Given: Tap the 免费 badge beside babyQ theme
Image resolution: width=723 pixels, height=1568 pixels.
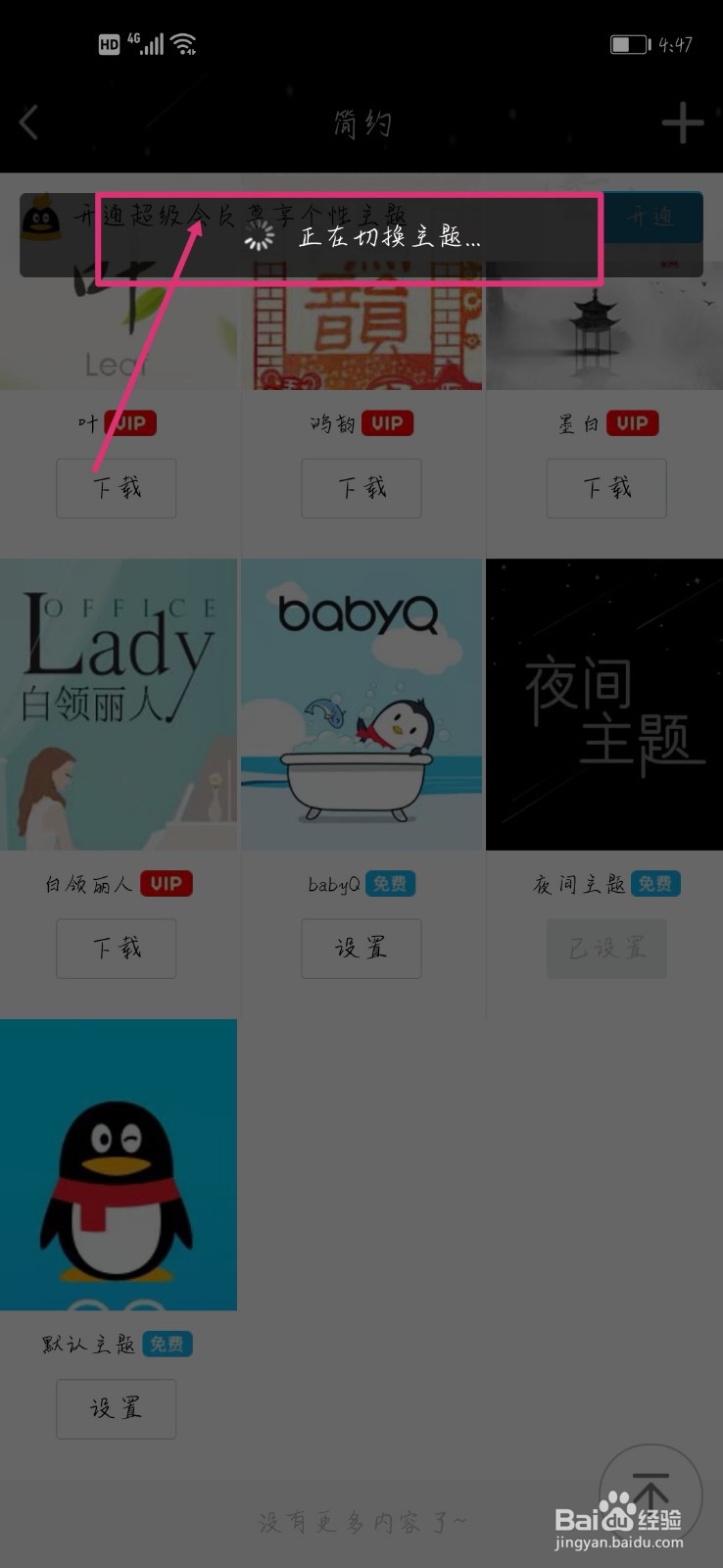Looking at the screenshot, I should [x=391, y=883].
